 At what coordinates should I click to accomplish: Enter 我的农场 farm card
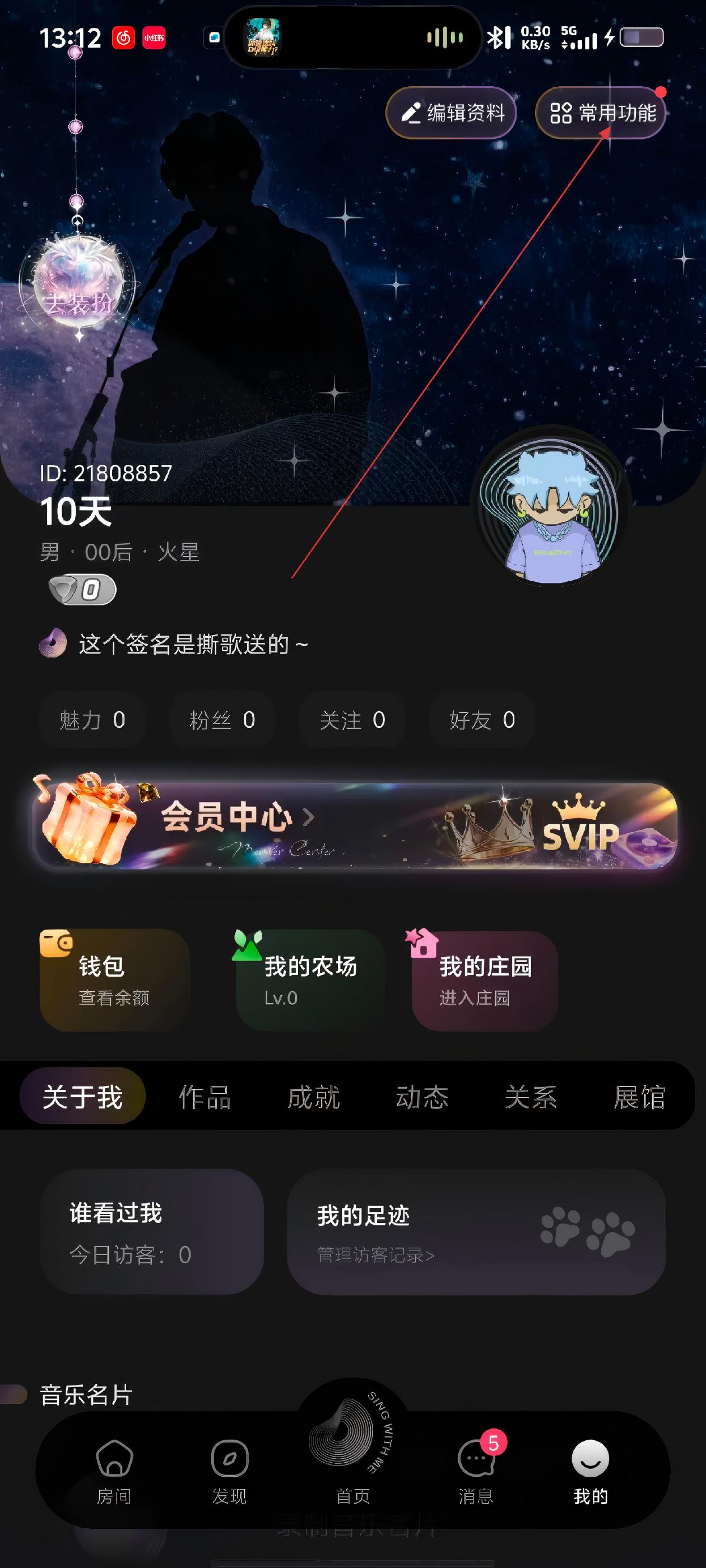click(310, 980)
